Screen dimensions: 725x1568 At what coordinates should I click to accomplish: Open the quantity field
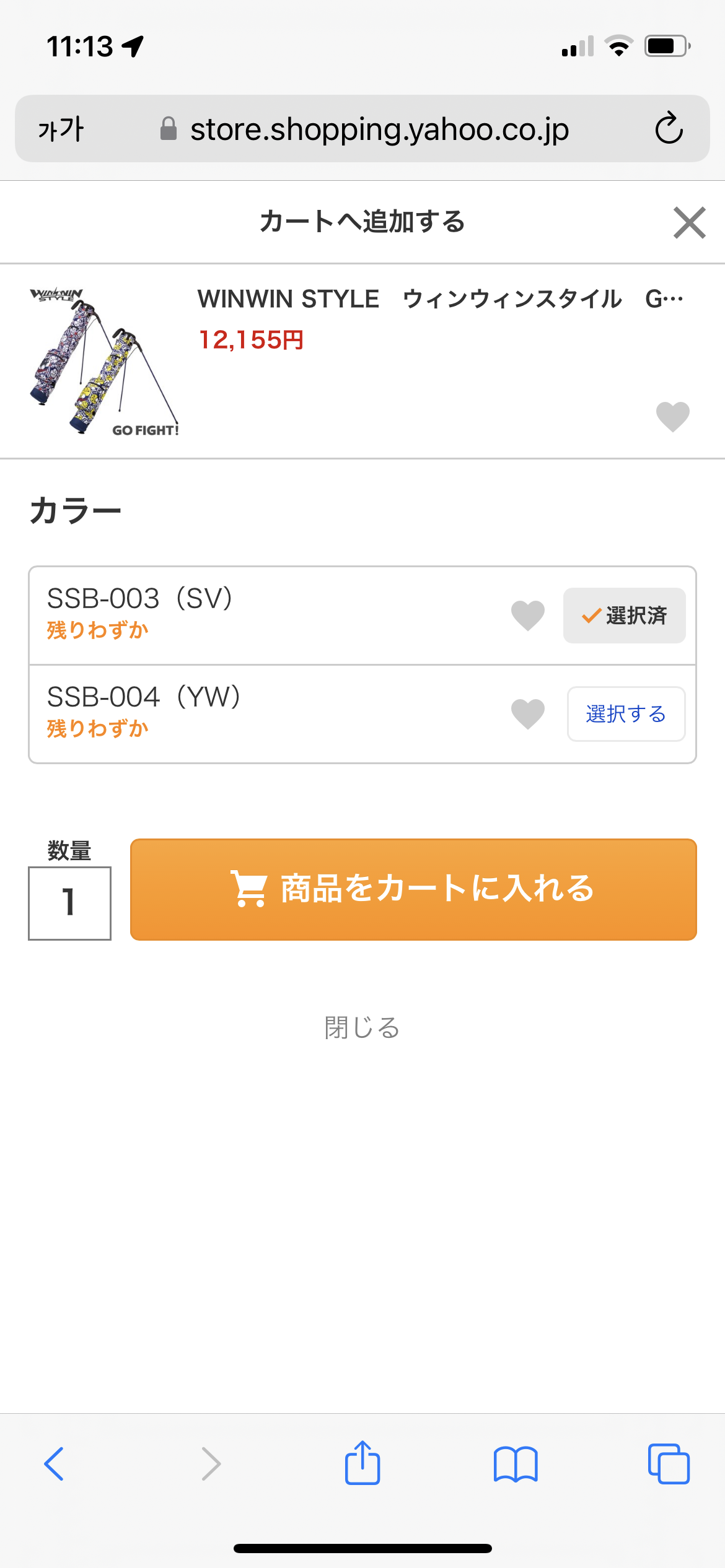(x=69, y=903)
